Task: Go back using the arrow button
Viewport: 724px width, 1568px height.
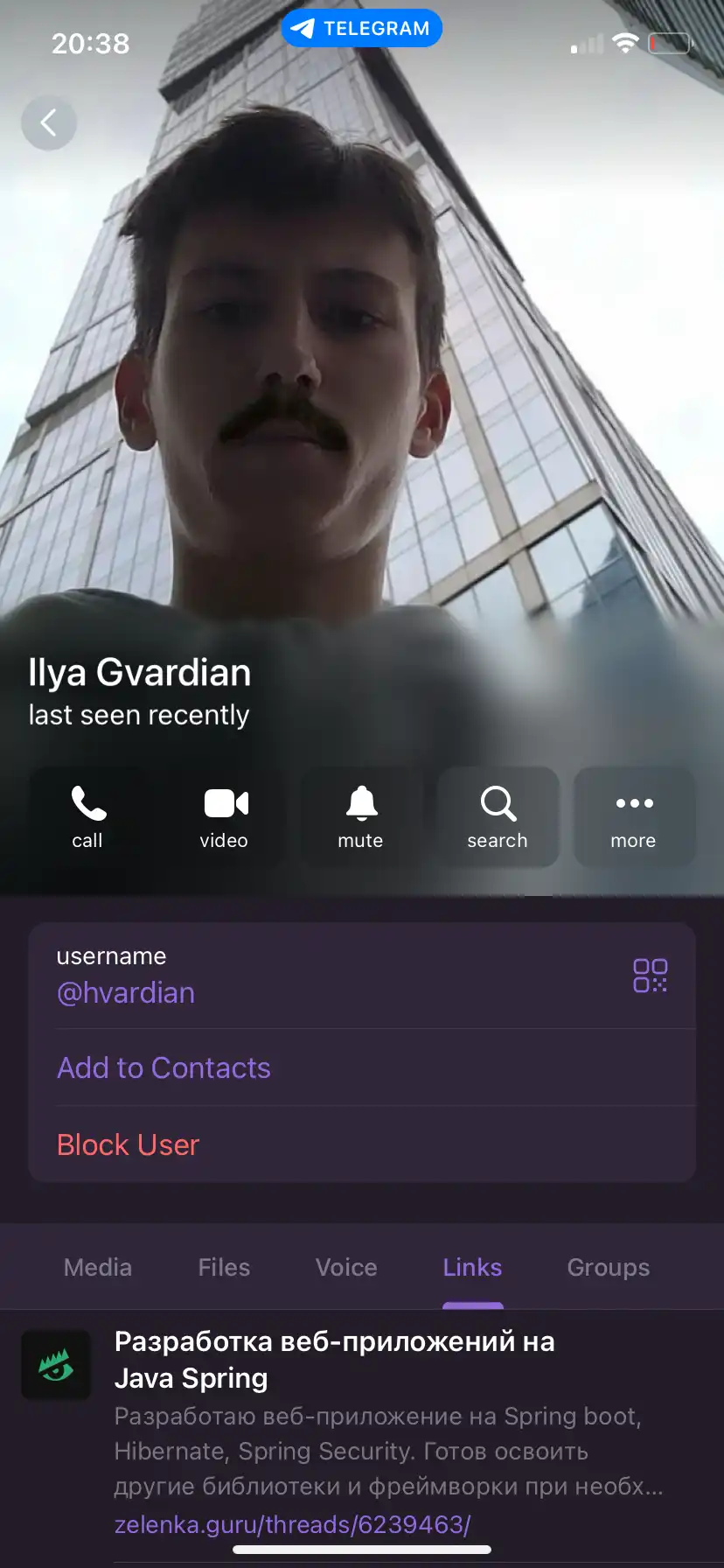Action: pyautogui.click(x=49, y=122)
